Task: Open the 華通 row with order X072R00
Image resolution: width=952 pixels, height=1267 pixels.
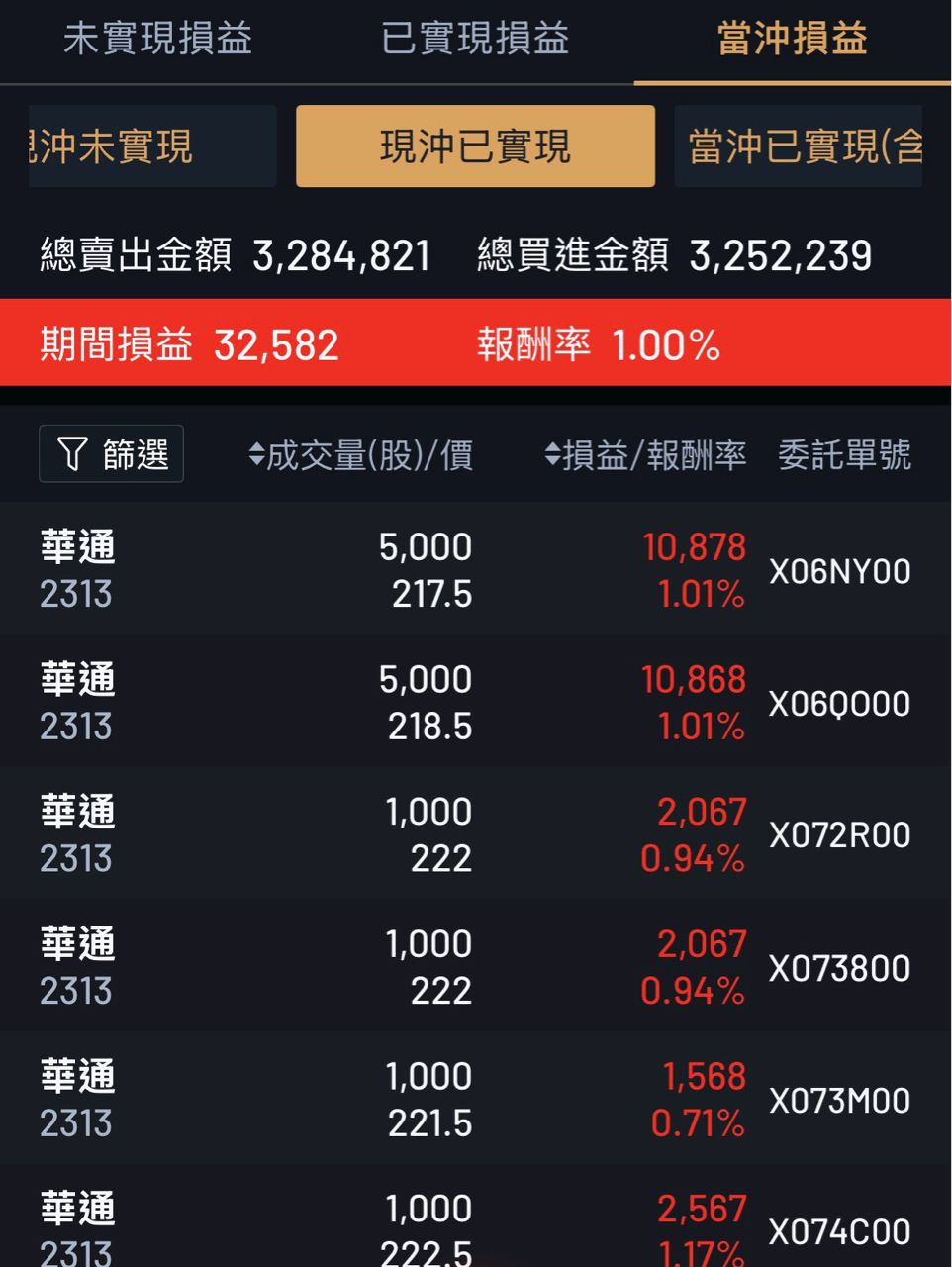Action: 475,834
